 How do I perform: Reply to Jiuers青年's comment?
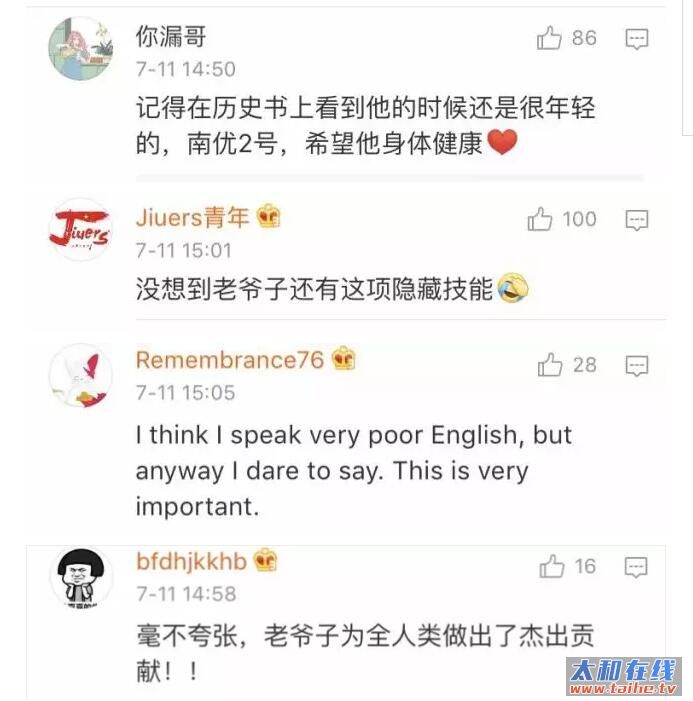coord(637,220)
